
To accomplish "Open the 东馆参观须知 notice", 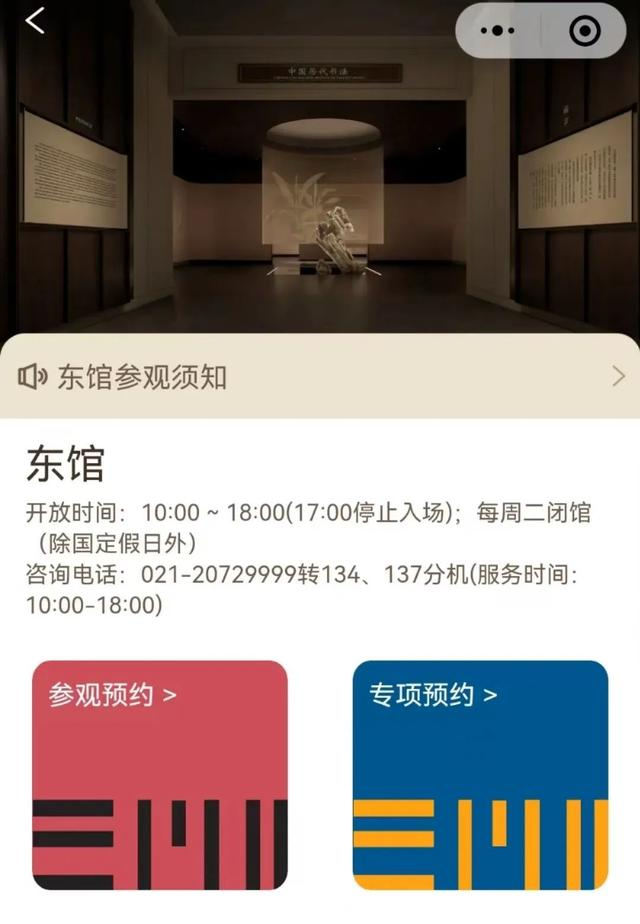I will pos(320,377).
